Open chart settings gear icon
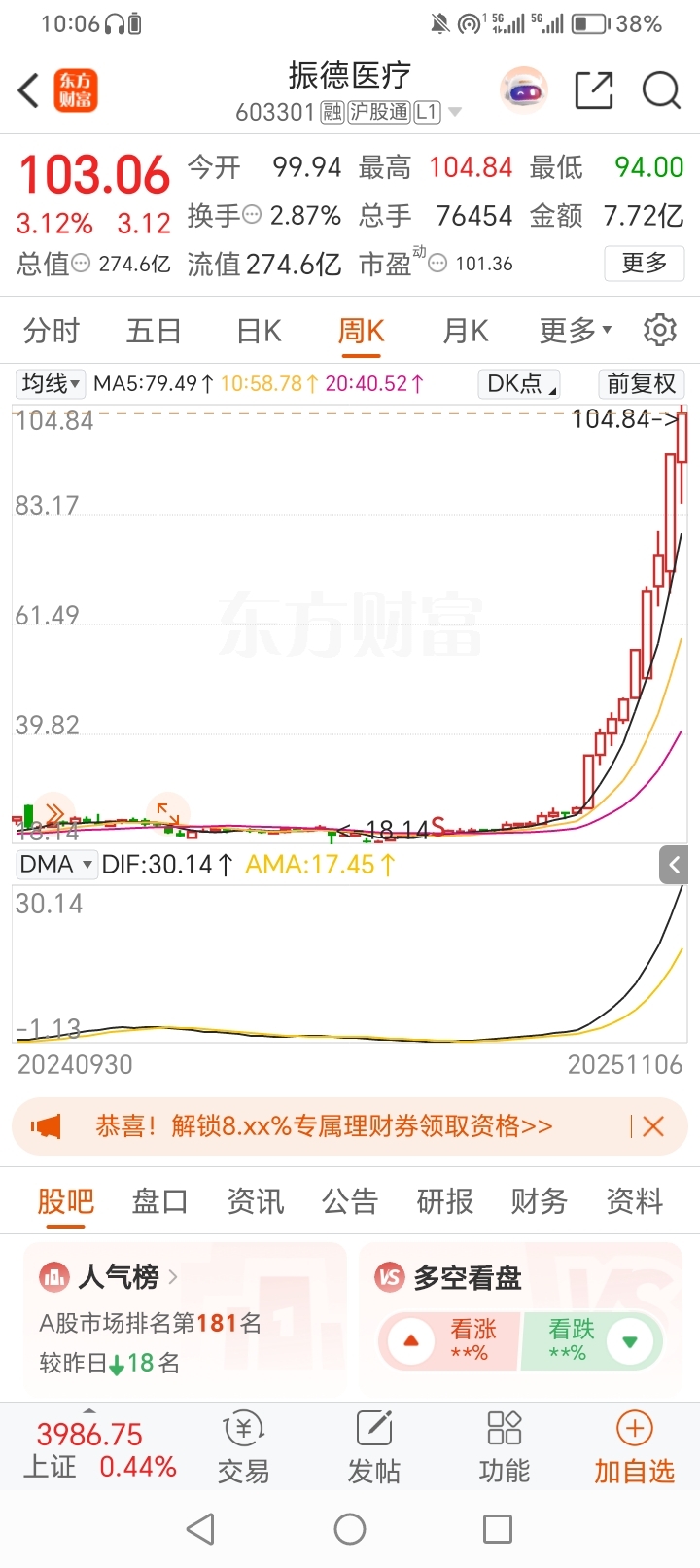Viewport: 700px width, 1568px height. click(x=660, y=331)
